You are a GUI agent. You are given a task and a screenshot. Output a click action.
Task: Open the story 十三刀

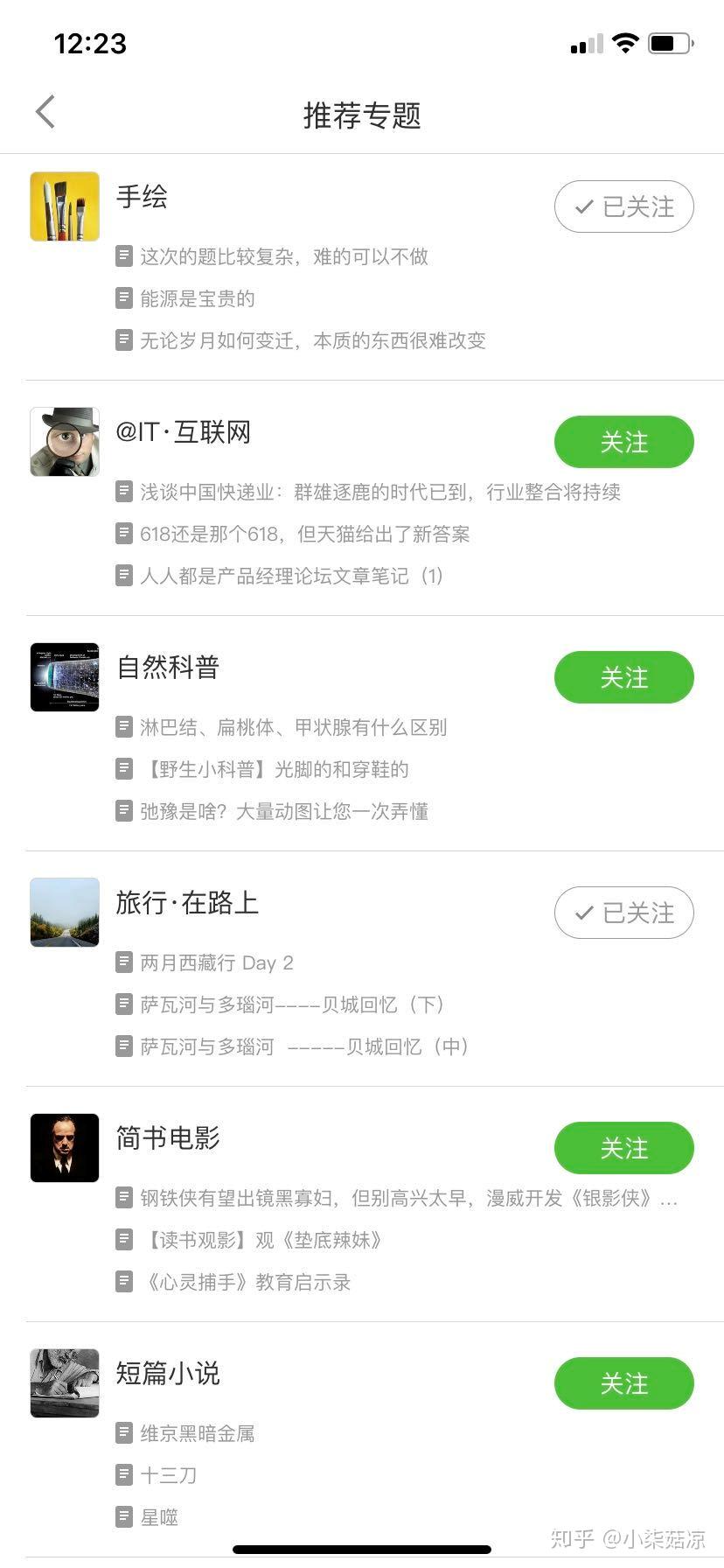169,1475
